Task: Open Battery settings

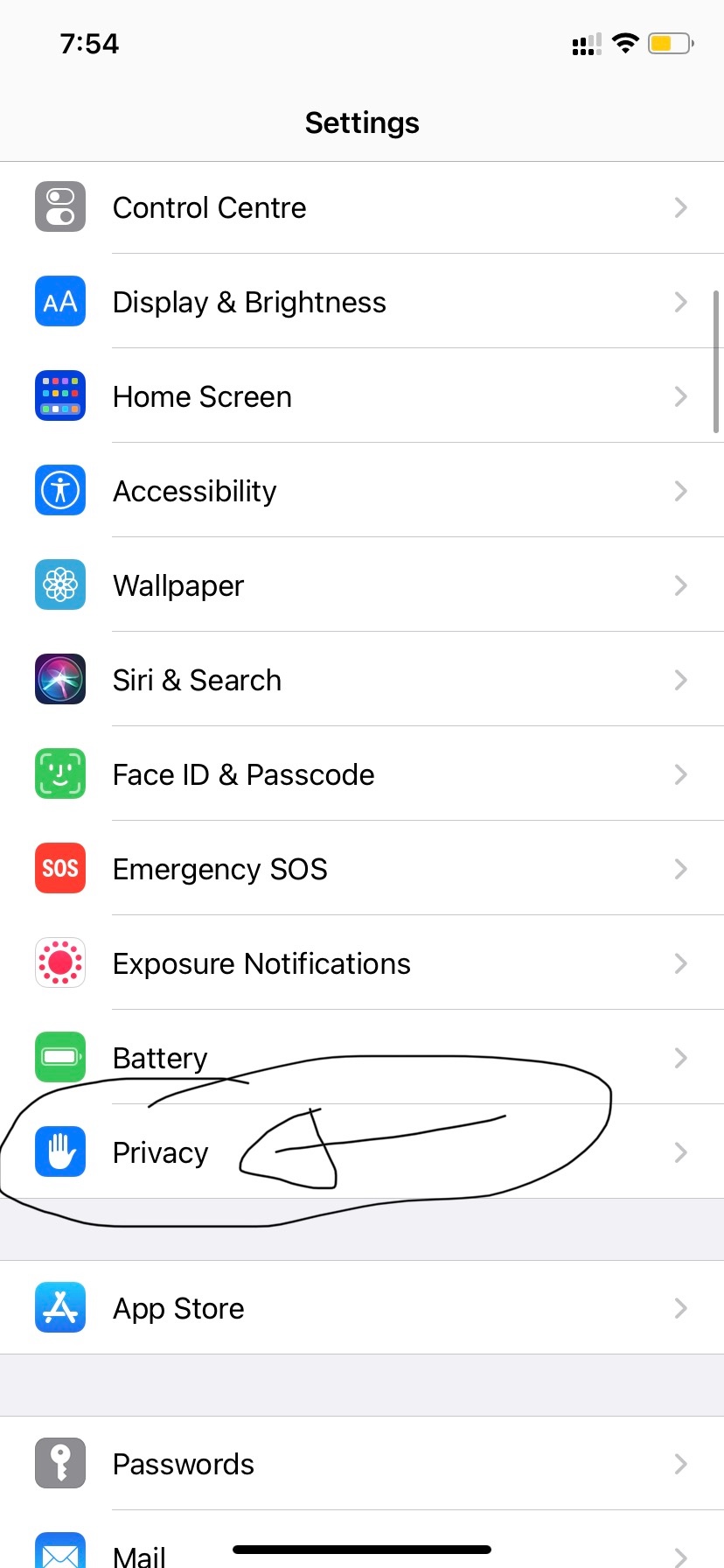Action: [362, 1058]
